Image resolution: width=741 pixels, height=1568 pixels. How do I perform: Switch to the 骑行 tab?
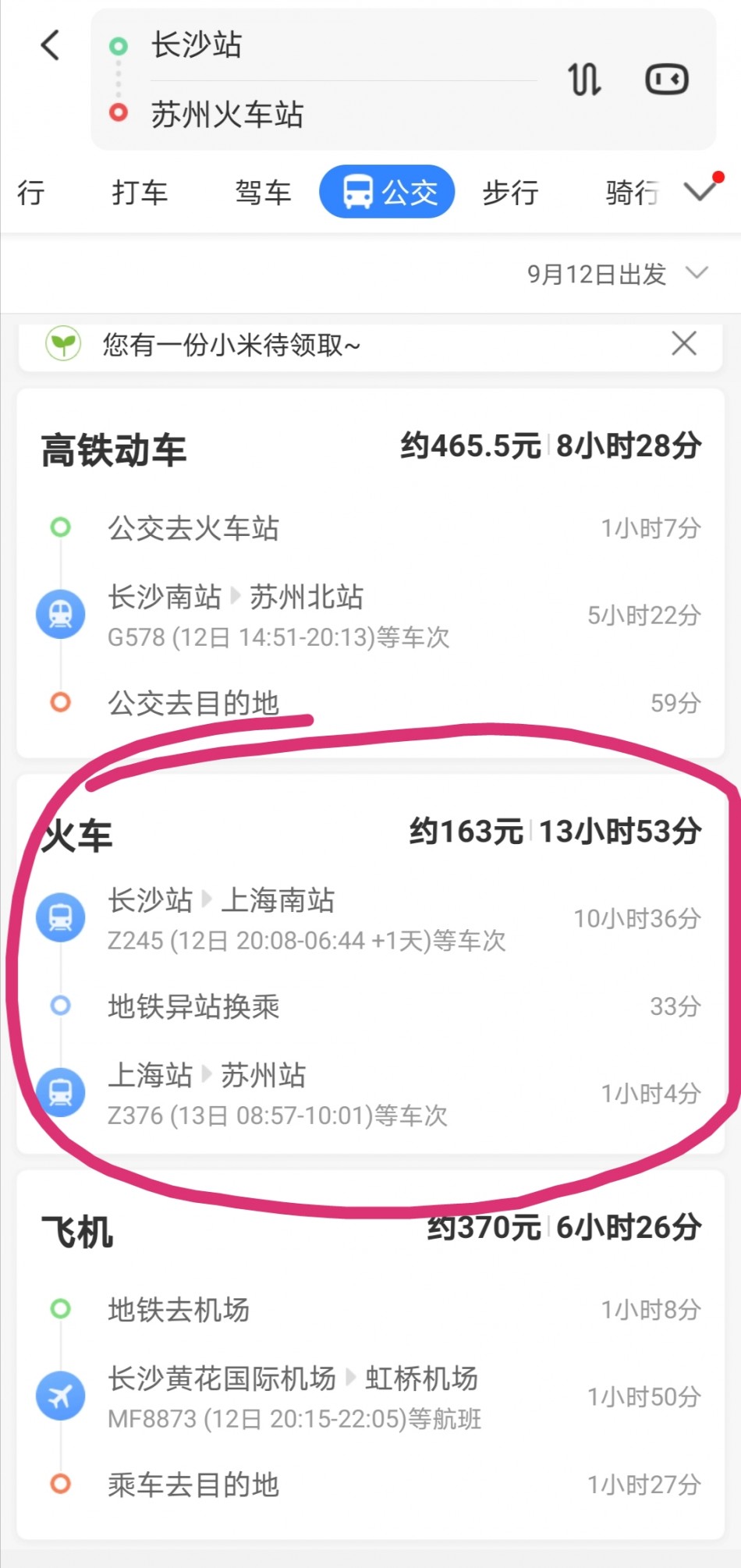coord(632,192)
